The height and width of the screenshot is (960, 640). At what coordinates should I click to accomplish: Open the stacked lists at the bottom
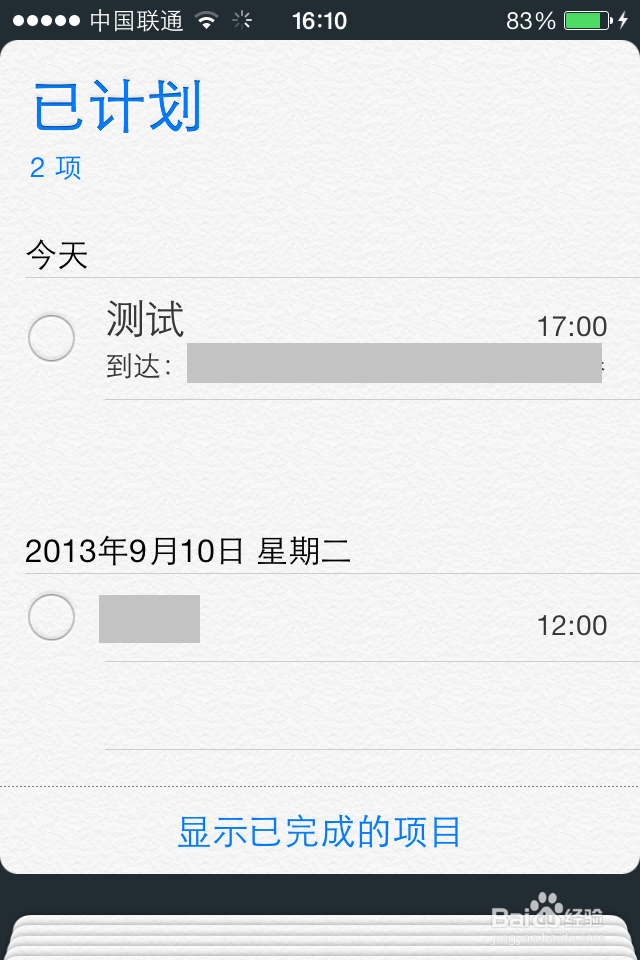pos(319,935)
